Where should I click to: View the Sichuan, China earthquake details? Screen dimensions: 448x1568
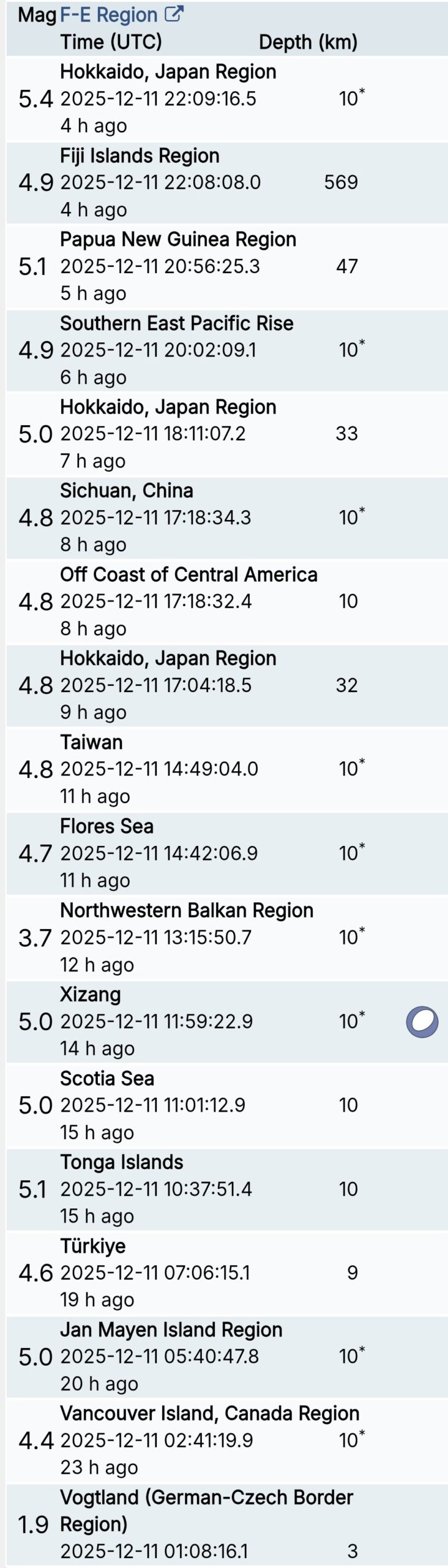click(126, 491)
